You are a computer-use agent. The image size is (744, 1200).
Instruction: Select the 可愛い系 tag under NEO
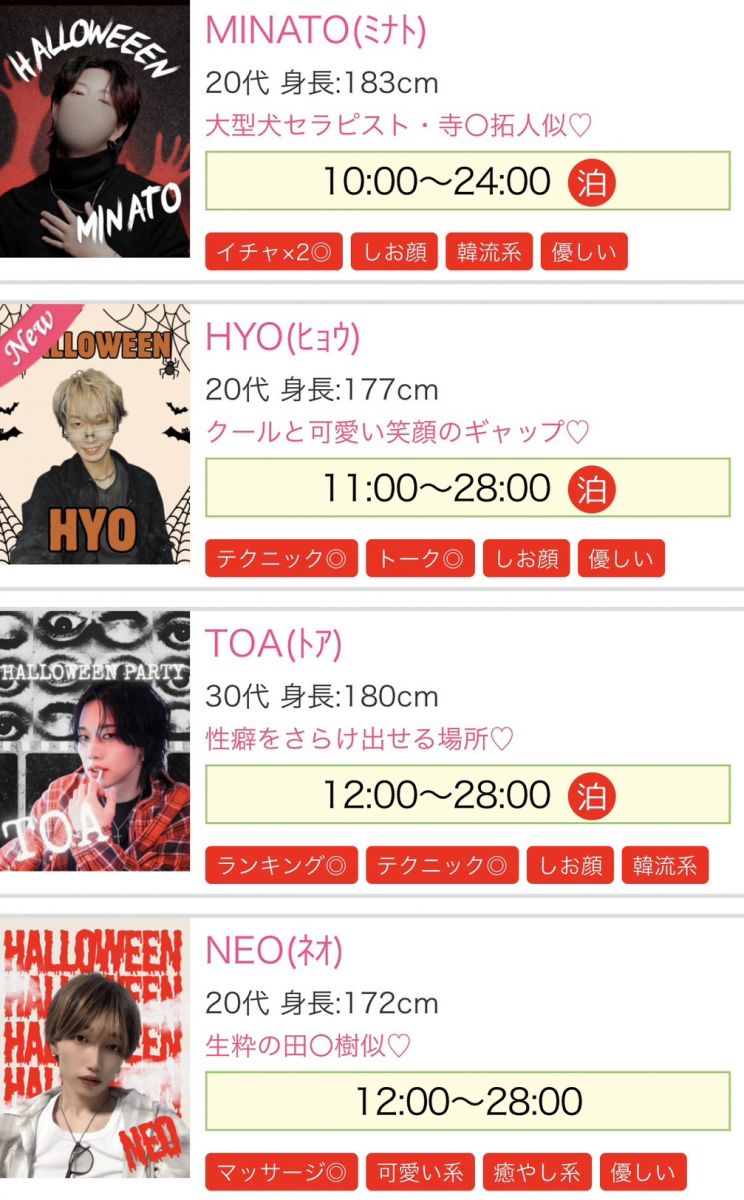[420, 1172]
